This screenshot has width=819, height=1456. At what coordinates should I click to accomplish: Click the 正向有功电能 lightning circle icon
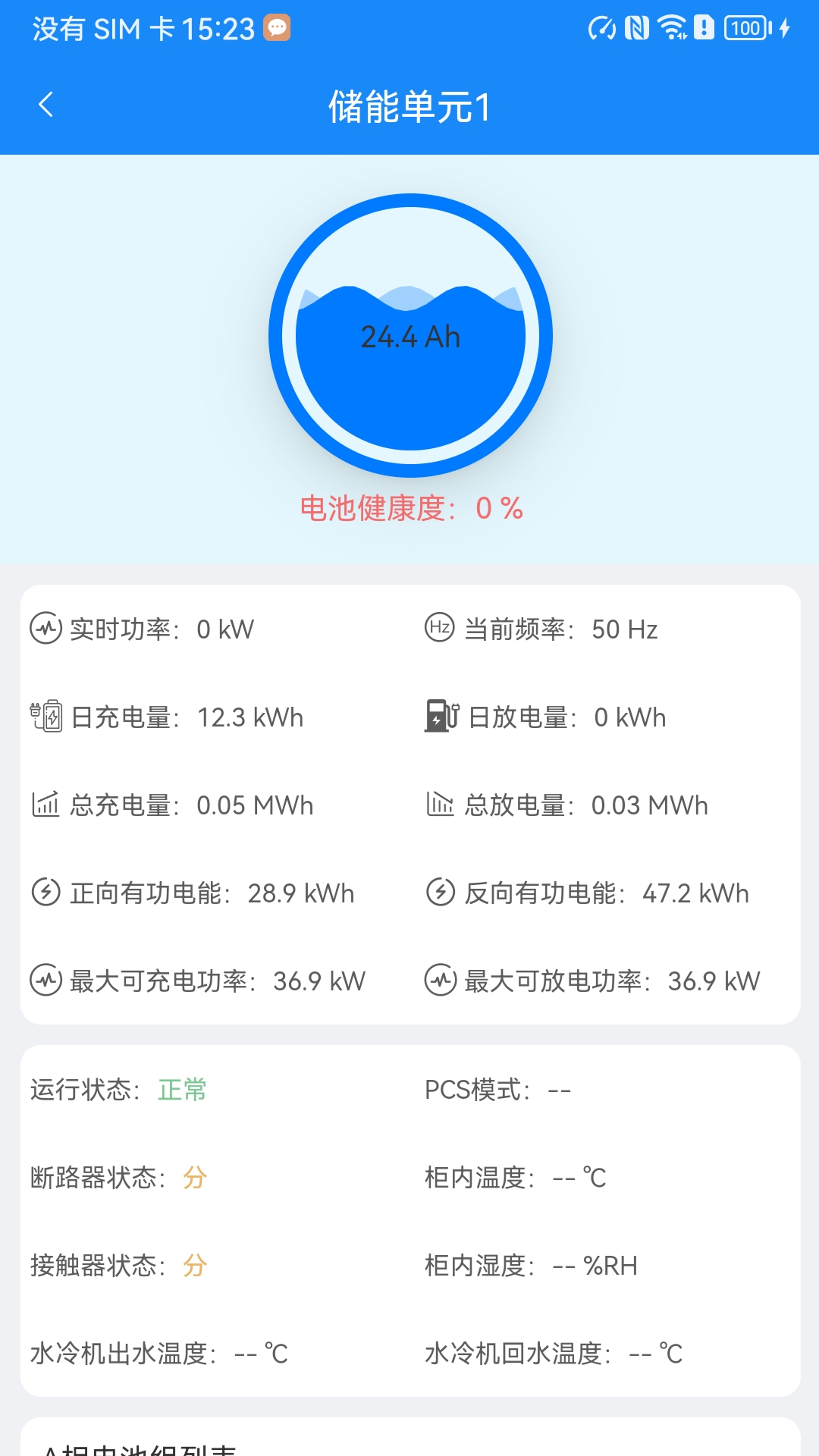45,893
